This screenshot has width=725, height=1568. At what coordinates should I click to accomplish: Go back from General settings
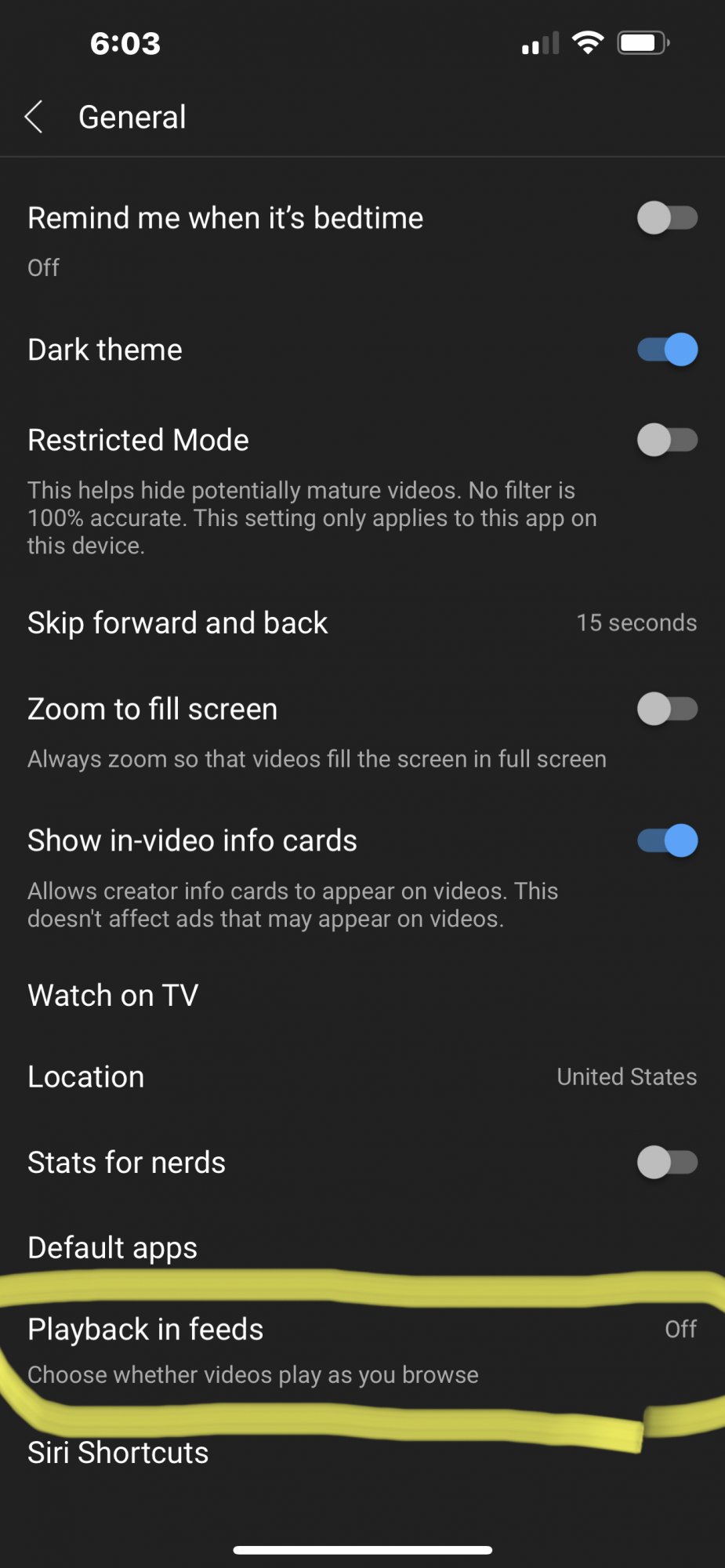tap(34, 118)
